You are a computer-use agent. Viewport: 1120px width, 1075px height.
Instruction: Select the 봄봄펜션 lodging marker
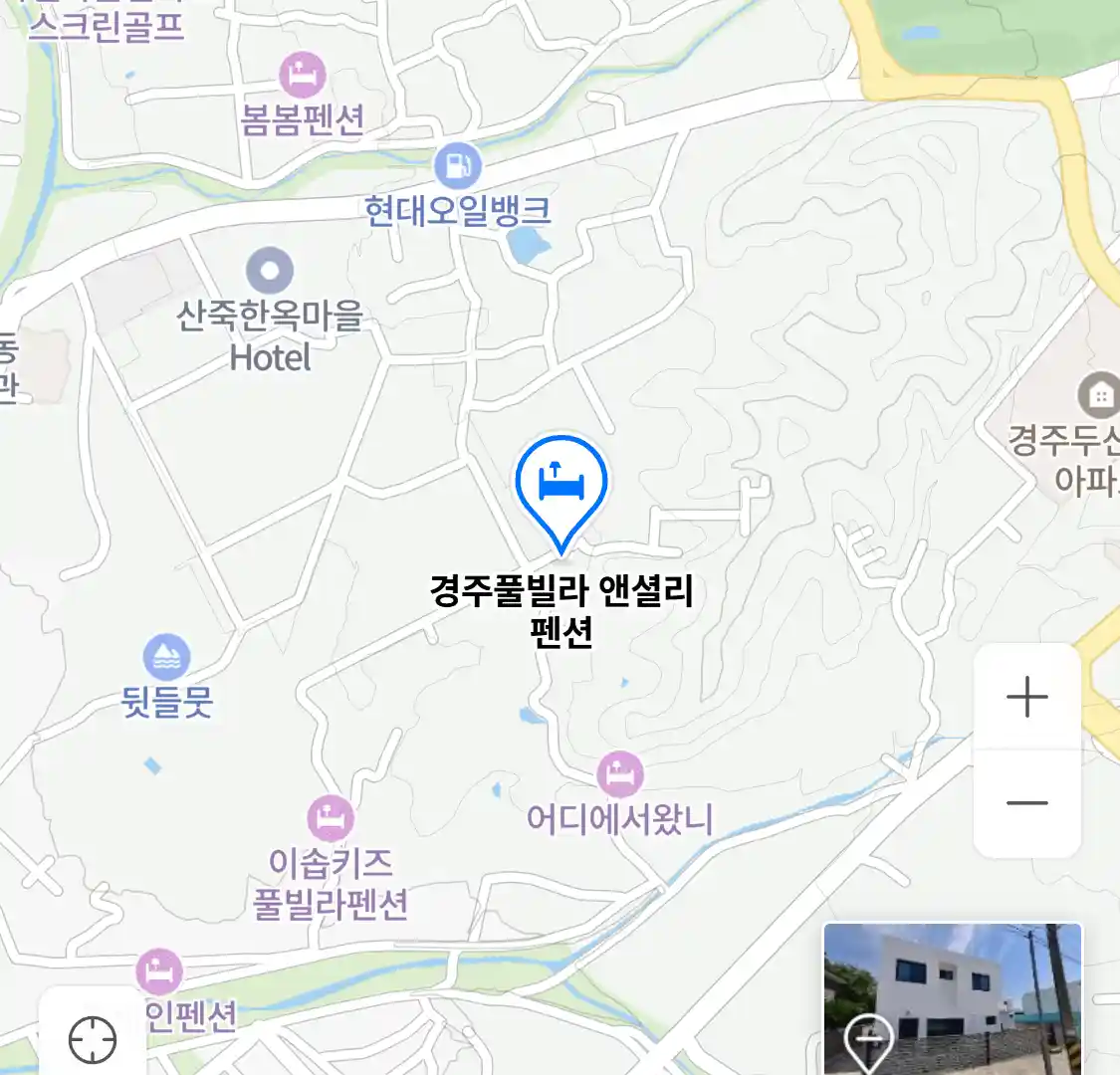pyautogui.click(x=302, y=76)
